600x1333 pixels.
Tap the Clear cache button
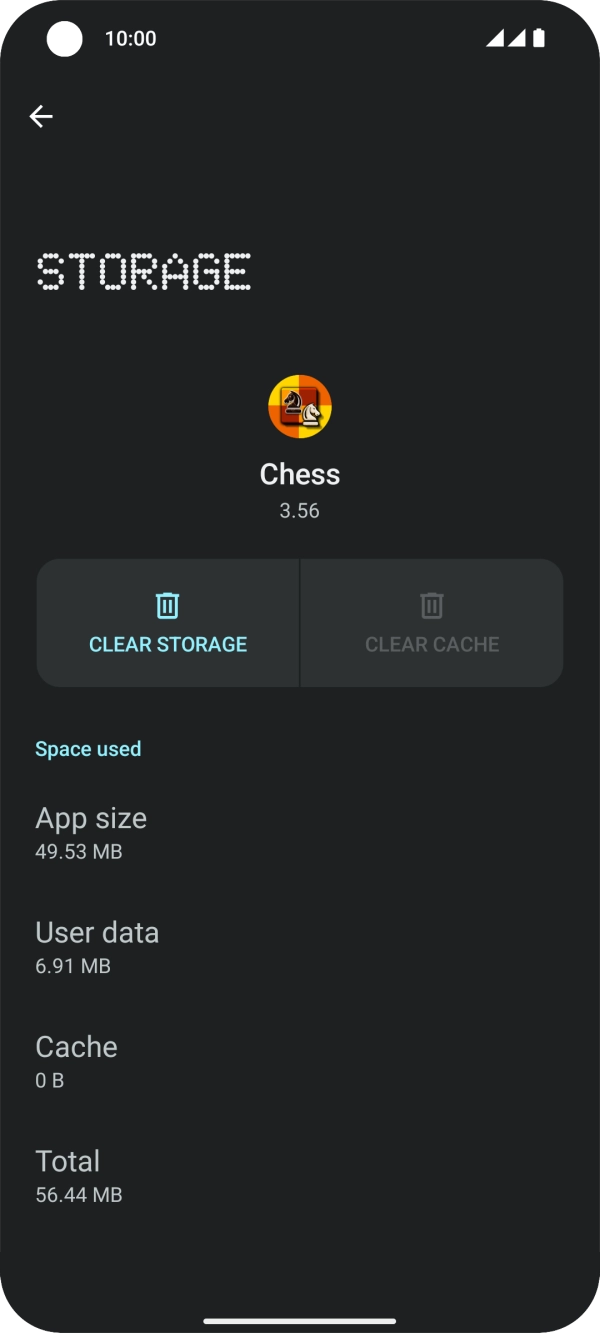(x=431, y=623)
